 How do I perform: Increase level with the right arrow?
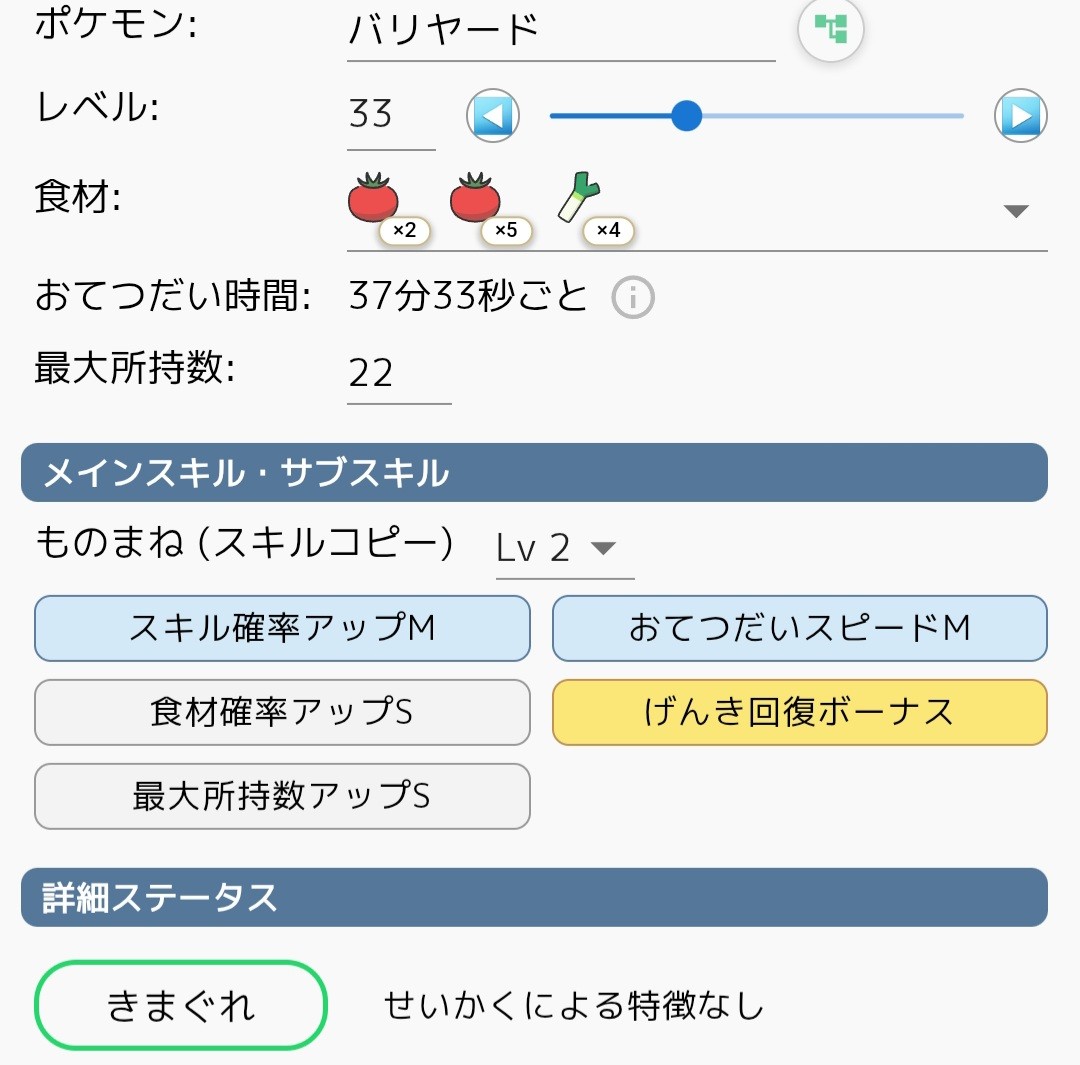click(1020, 117)
